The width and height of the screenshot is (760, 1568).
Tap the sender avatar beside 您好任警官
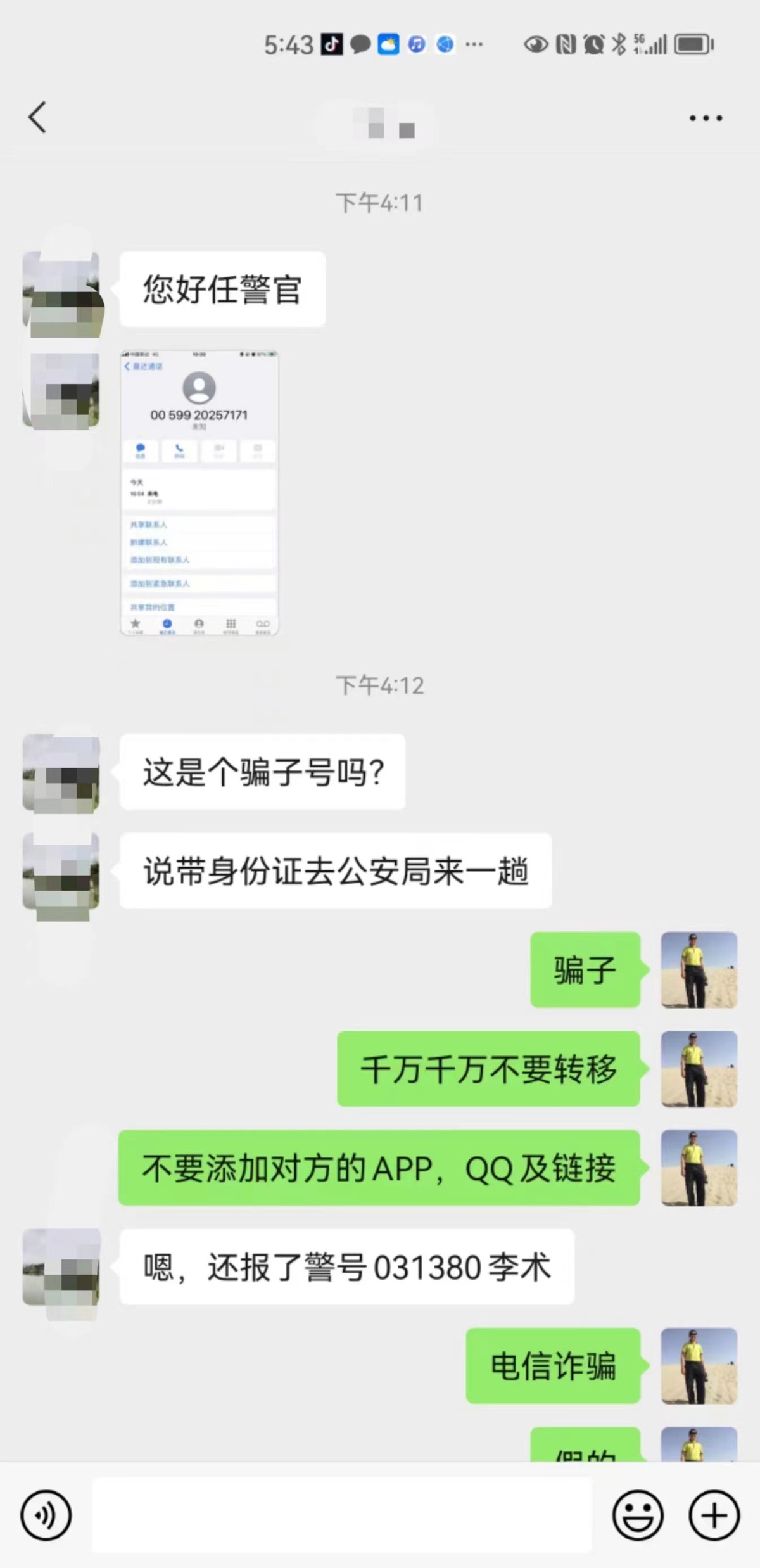[x=61, y=291]
